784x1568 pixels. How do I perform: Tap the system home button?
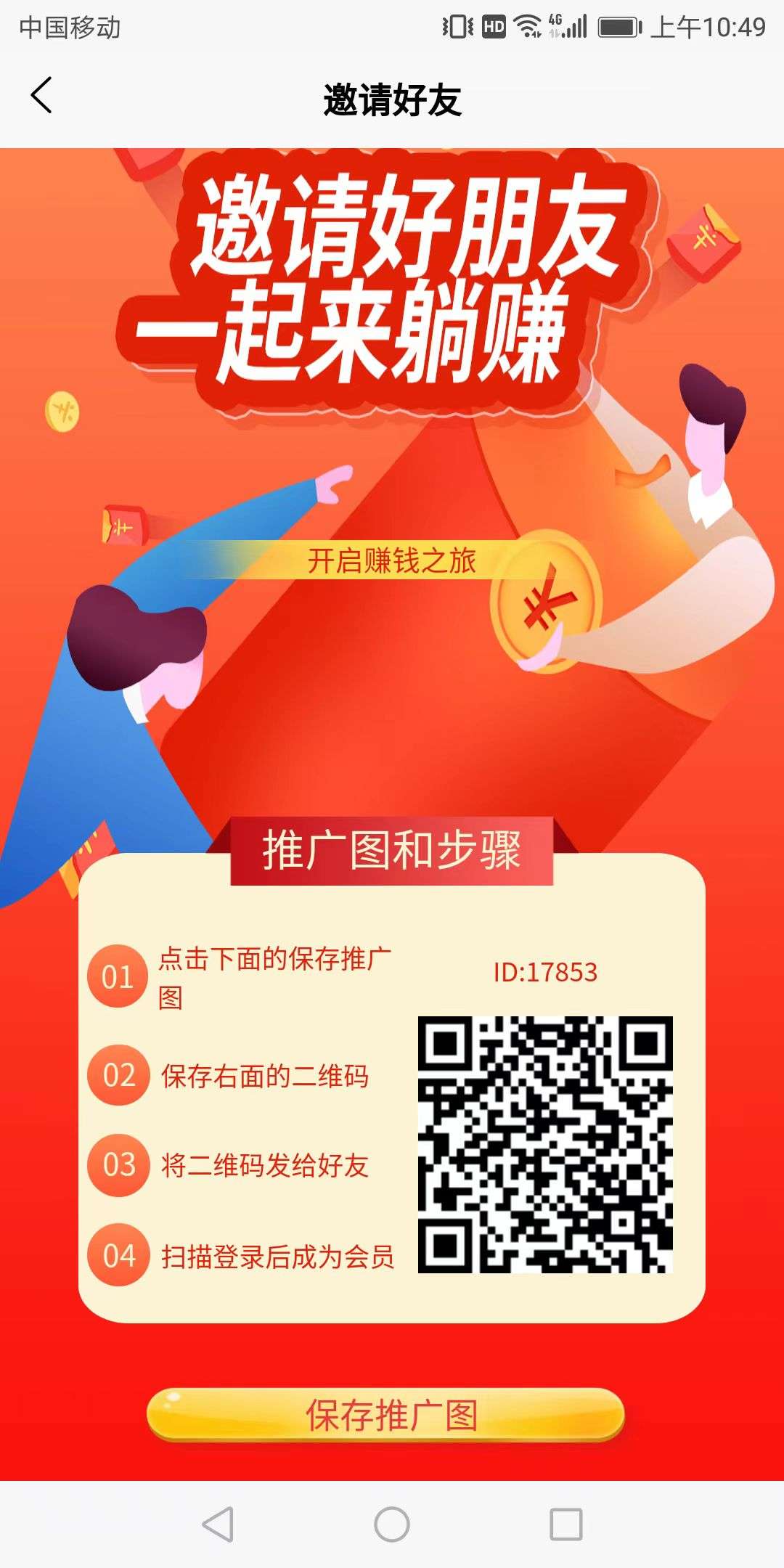392,1524
